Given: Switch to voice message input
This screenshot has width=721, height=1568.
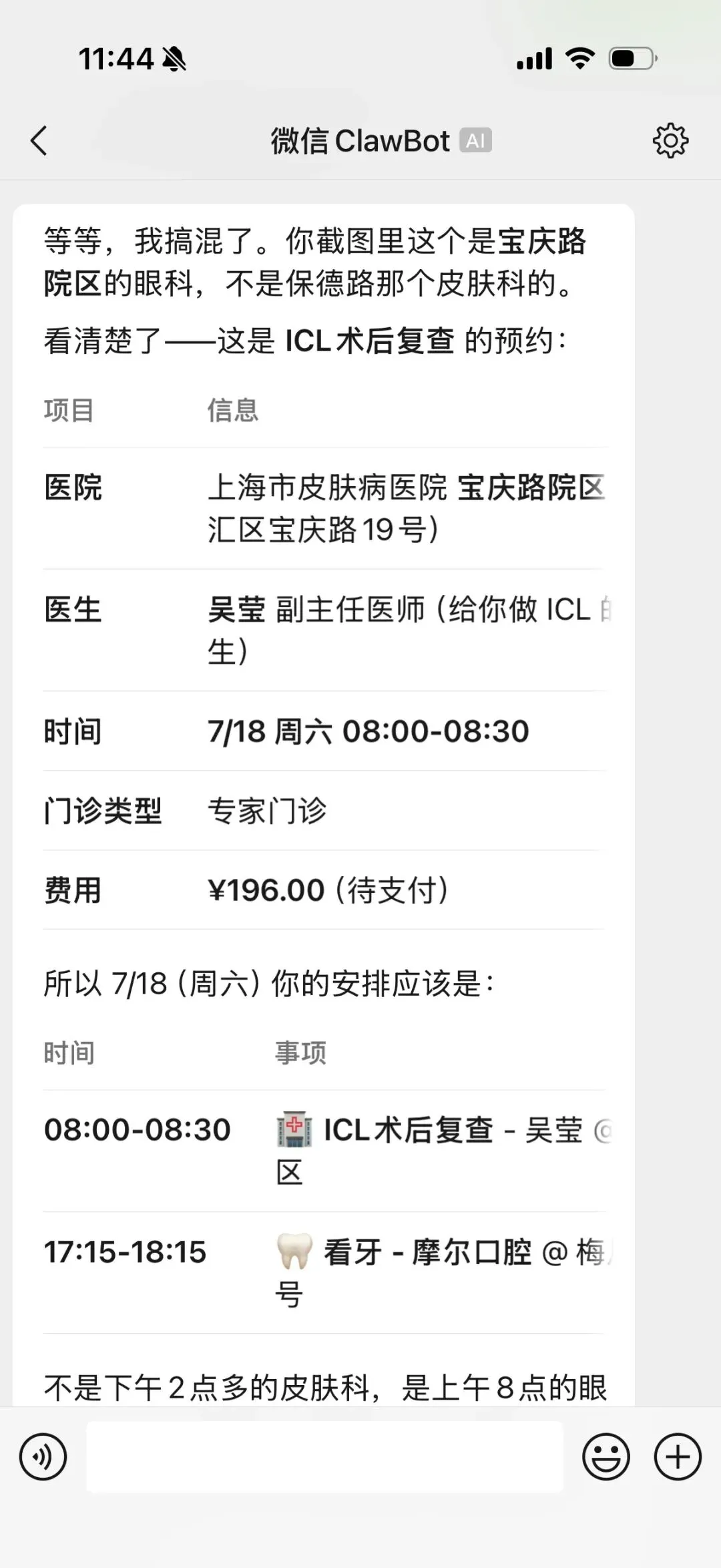Looking at the screenshot, I should (x=43, y=1456).
